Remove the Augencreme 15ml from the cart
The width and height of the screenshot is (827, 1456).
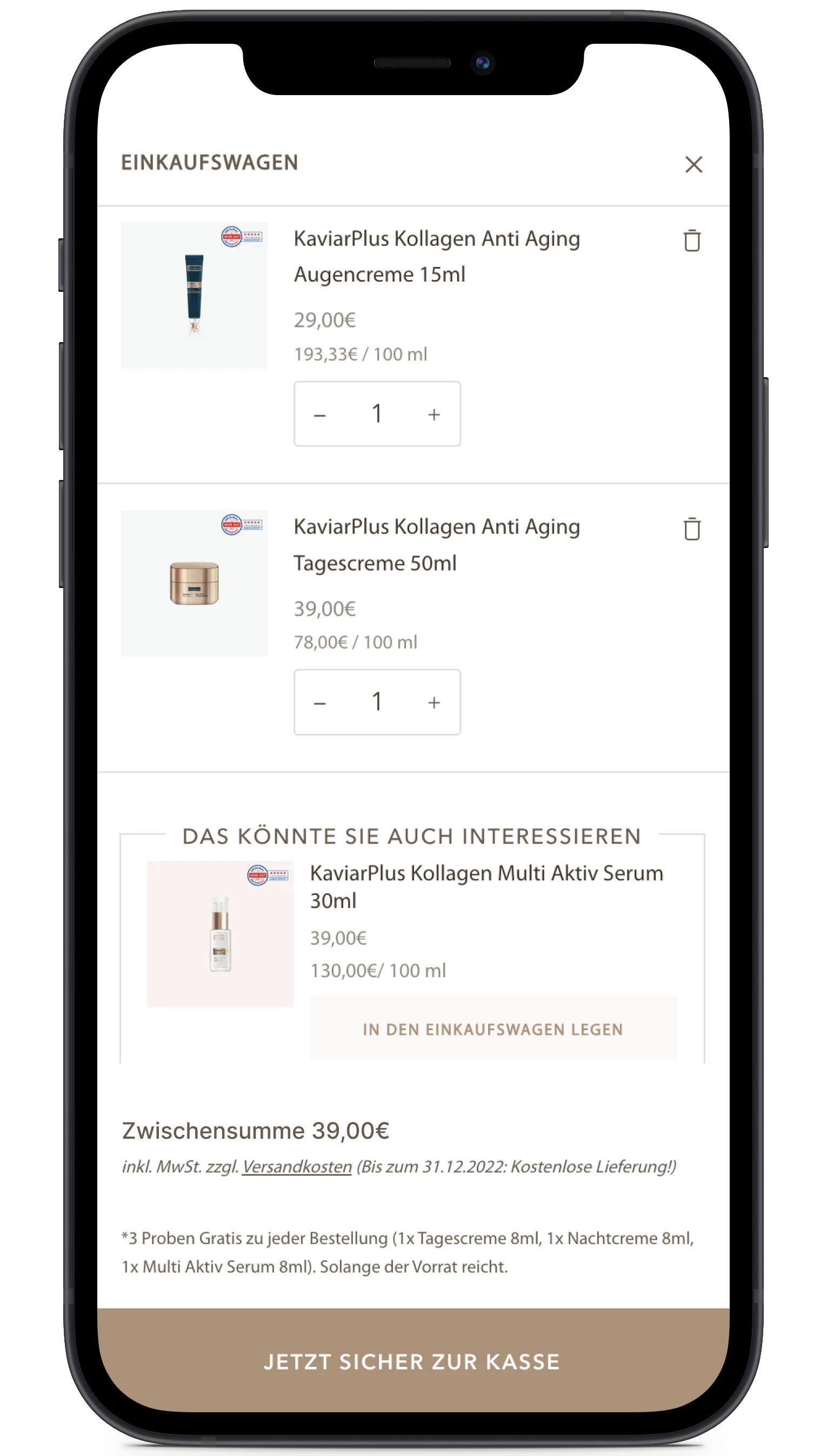(x=691, y=241)
